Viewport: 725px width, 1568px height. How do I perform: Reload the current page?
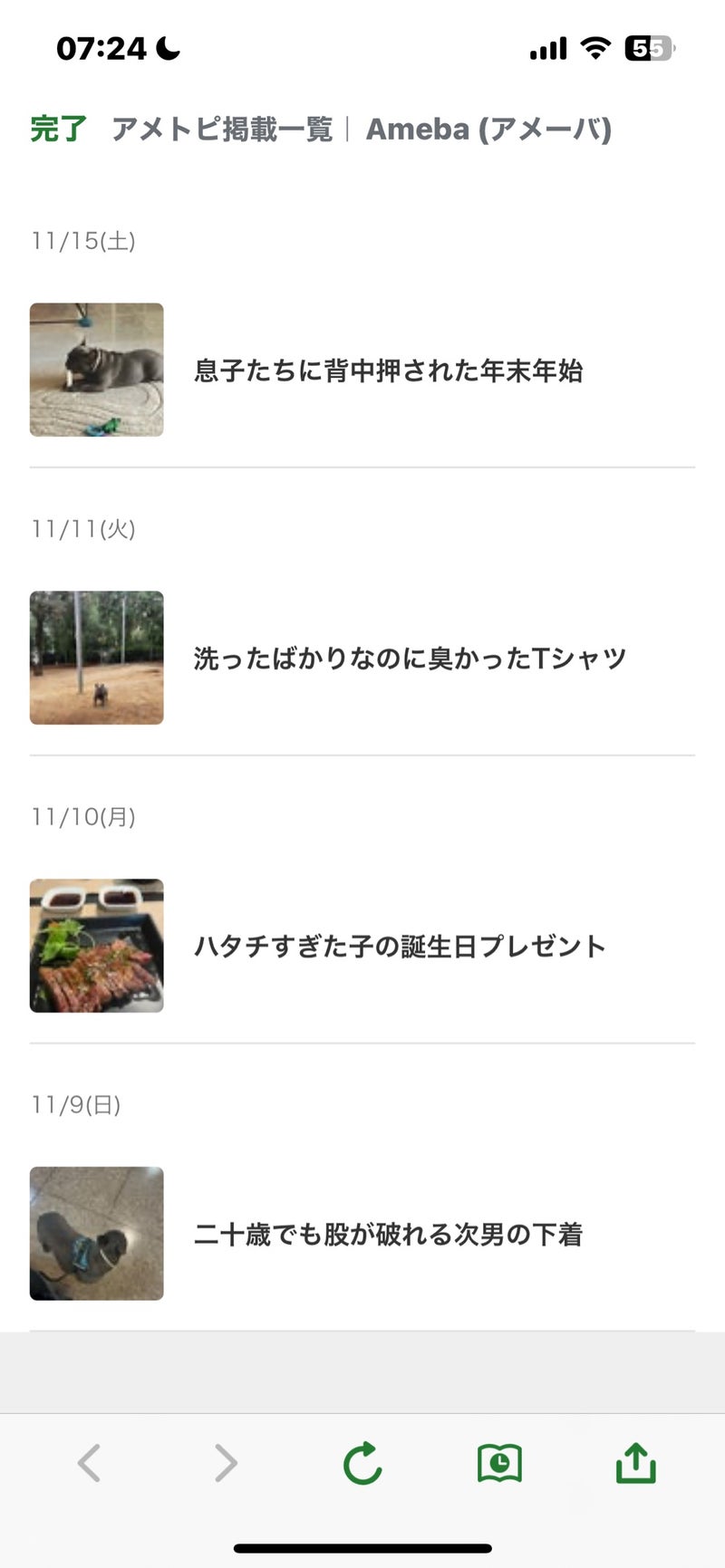pyautogui.click(x=362, y=1462)
